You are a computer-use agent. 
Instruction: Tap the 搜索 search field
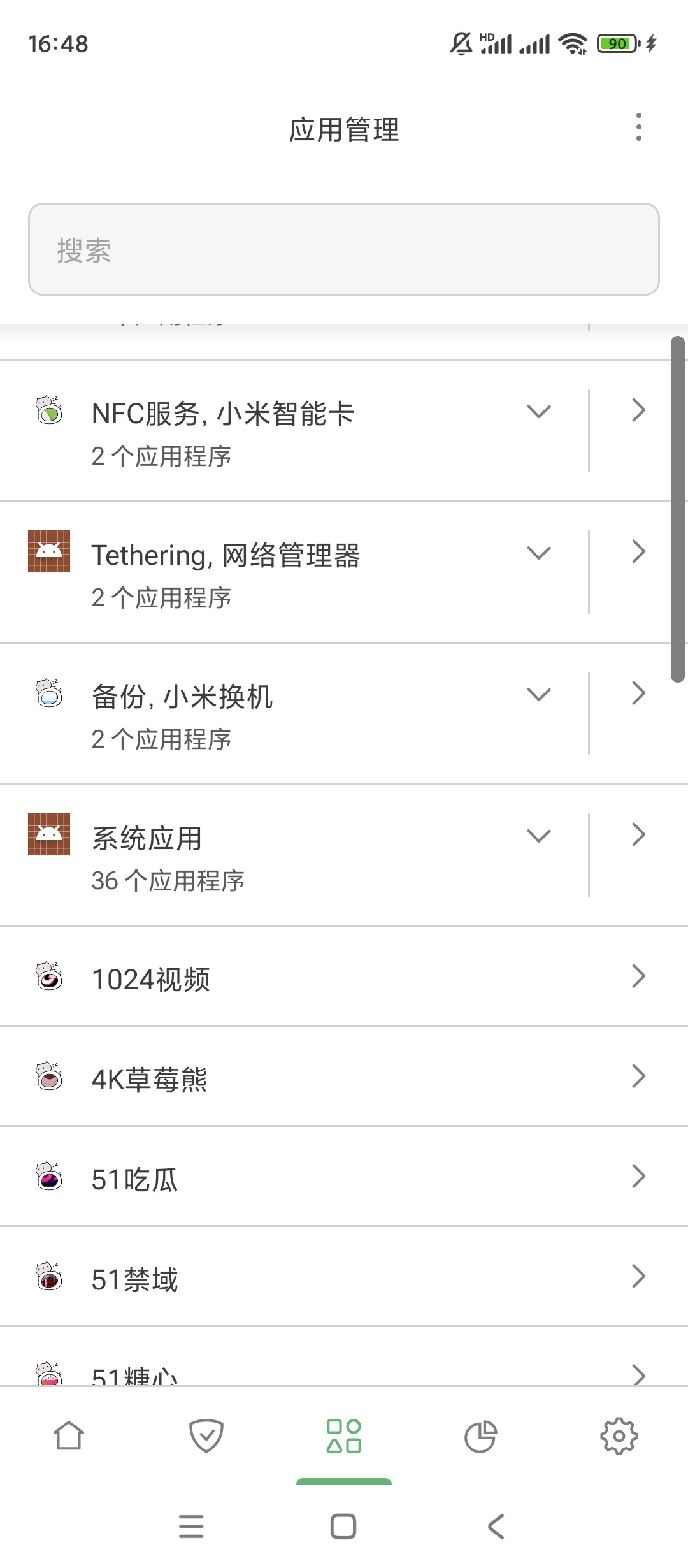click(344, 249)
